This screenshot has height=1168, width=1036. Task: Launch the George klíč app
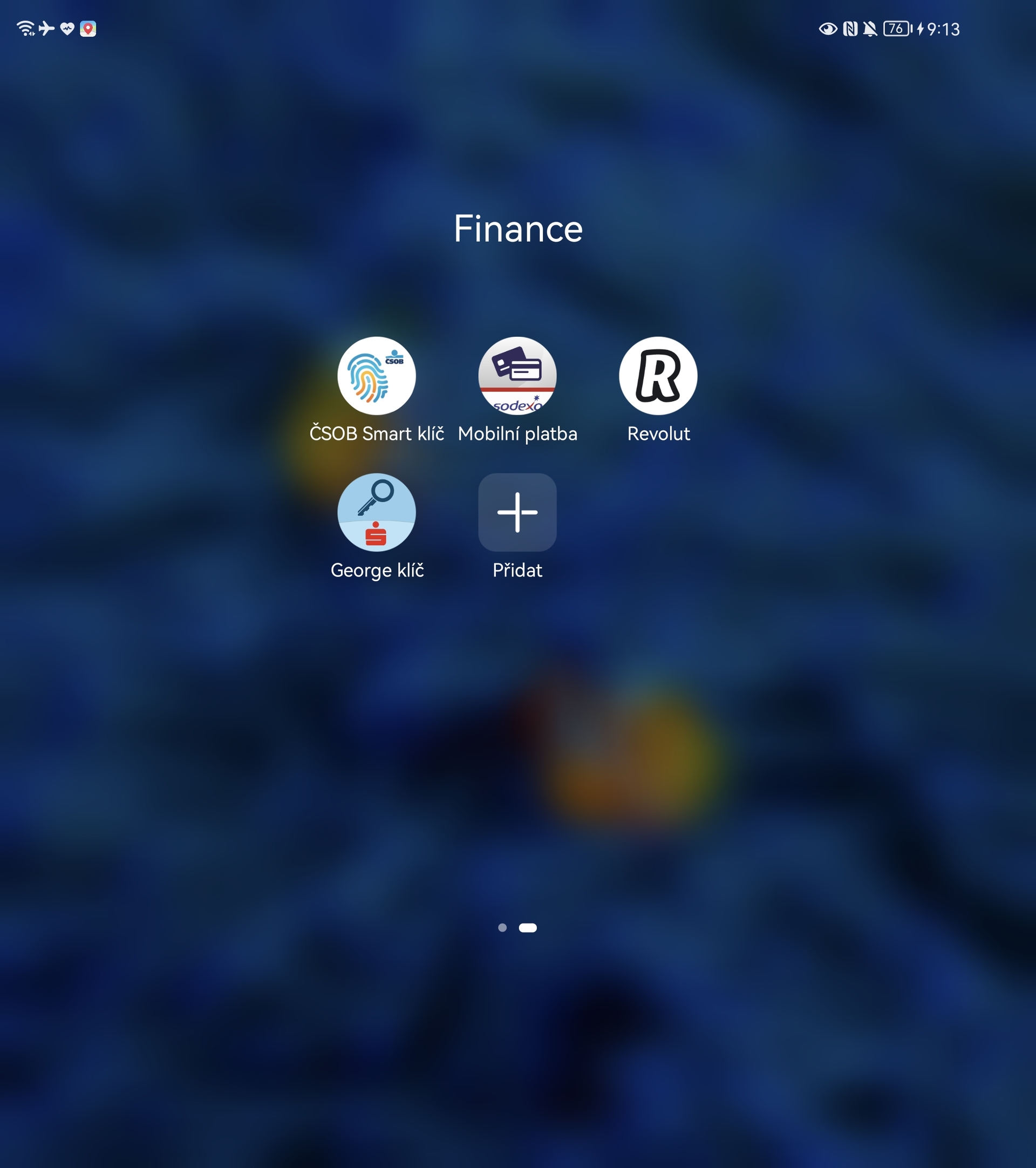pos(377,513)
